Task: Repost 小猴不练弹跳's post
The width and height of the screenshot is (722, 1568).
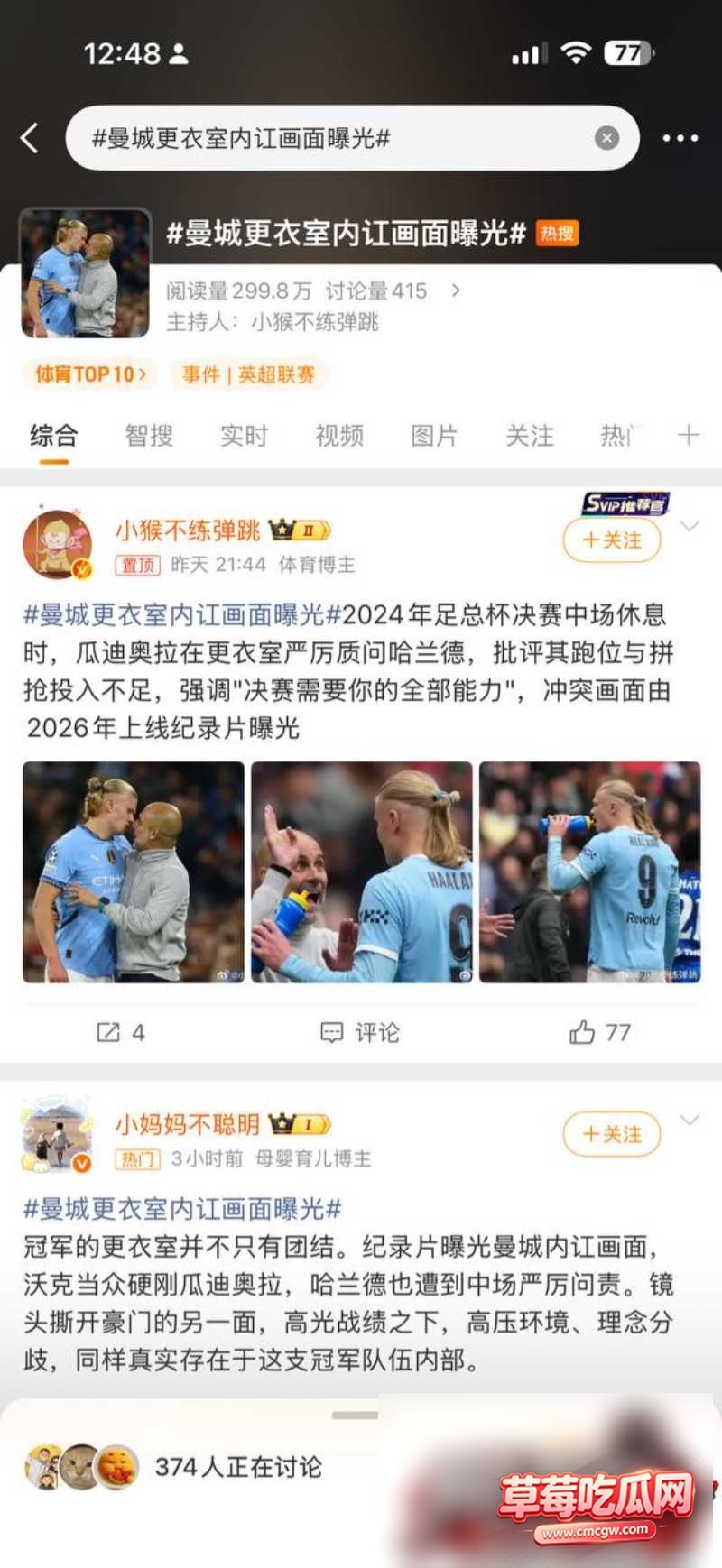Action: (120, 1032)
